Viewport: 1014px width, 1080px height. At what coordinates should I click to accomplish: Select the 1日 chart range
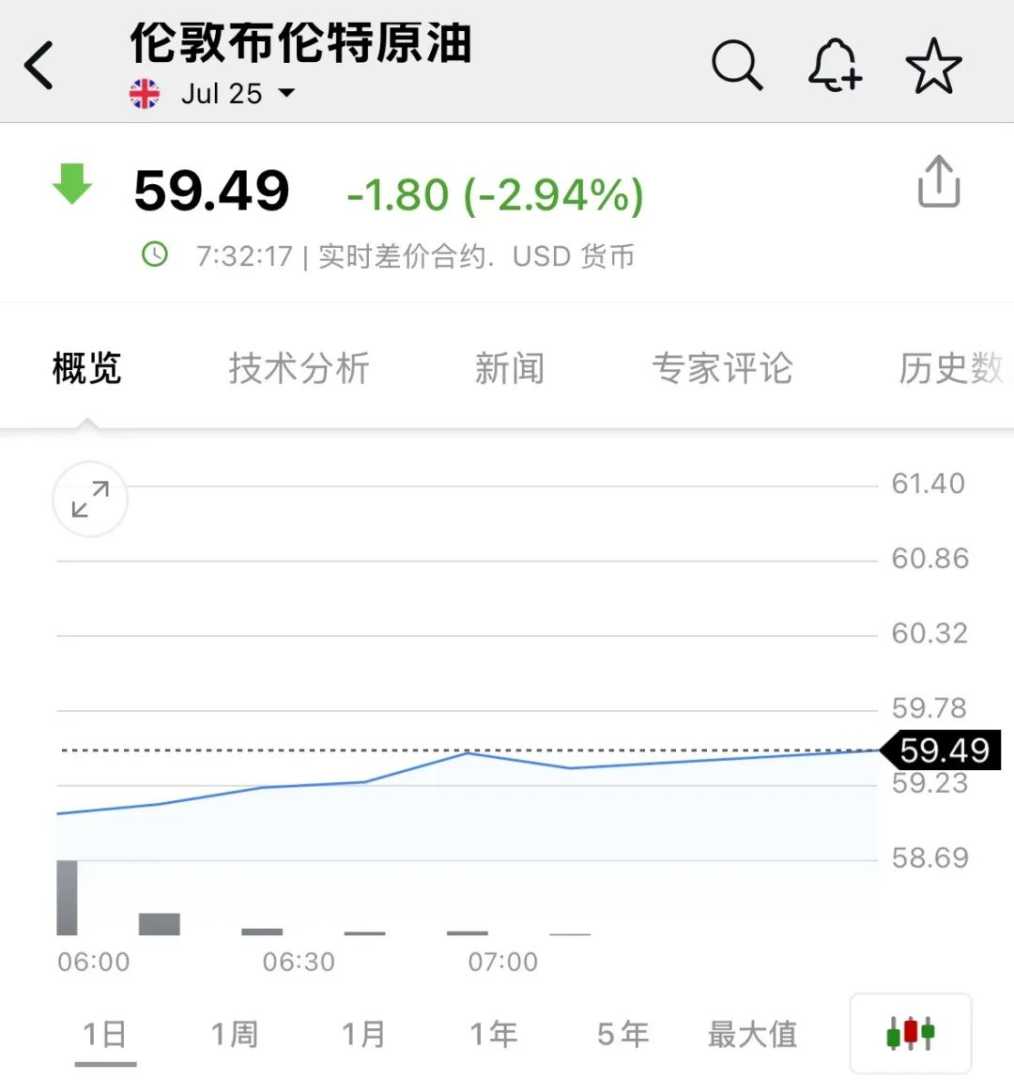point(105,1034)
